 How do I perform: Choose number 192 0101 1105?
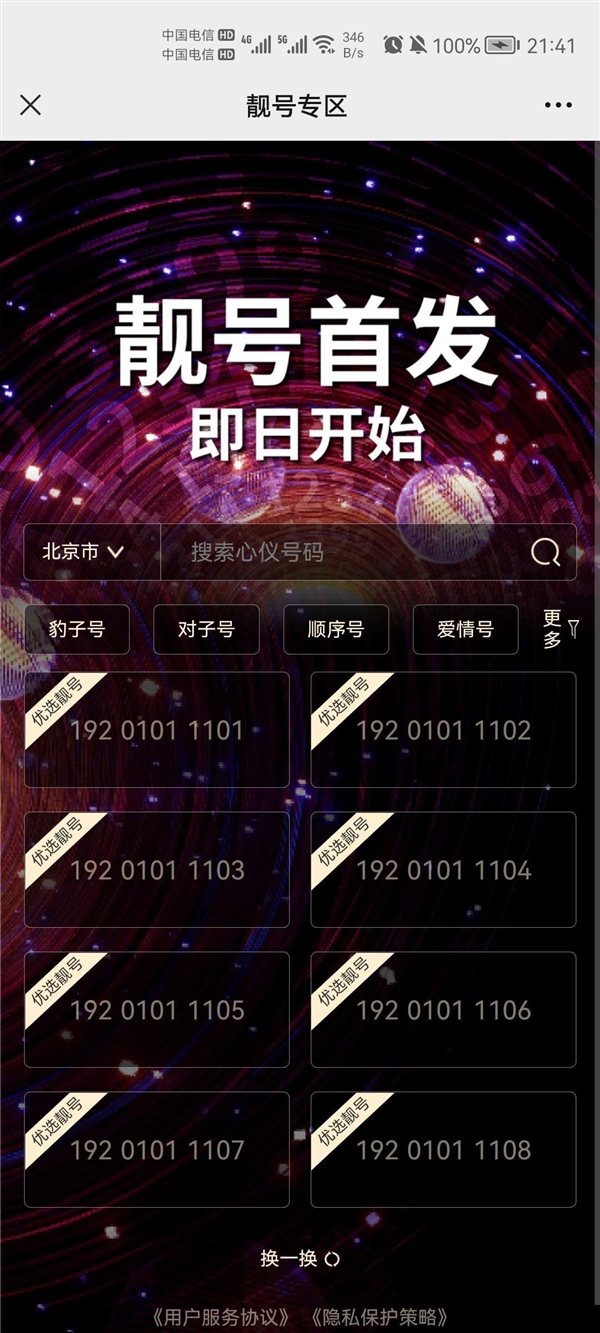pyautogui.click(x=157, y=1010)
